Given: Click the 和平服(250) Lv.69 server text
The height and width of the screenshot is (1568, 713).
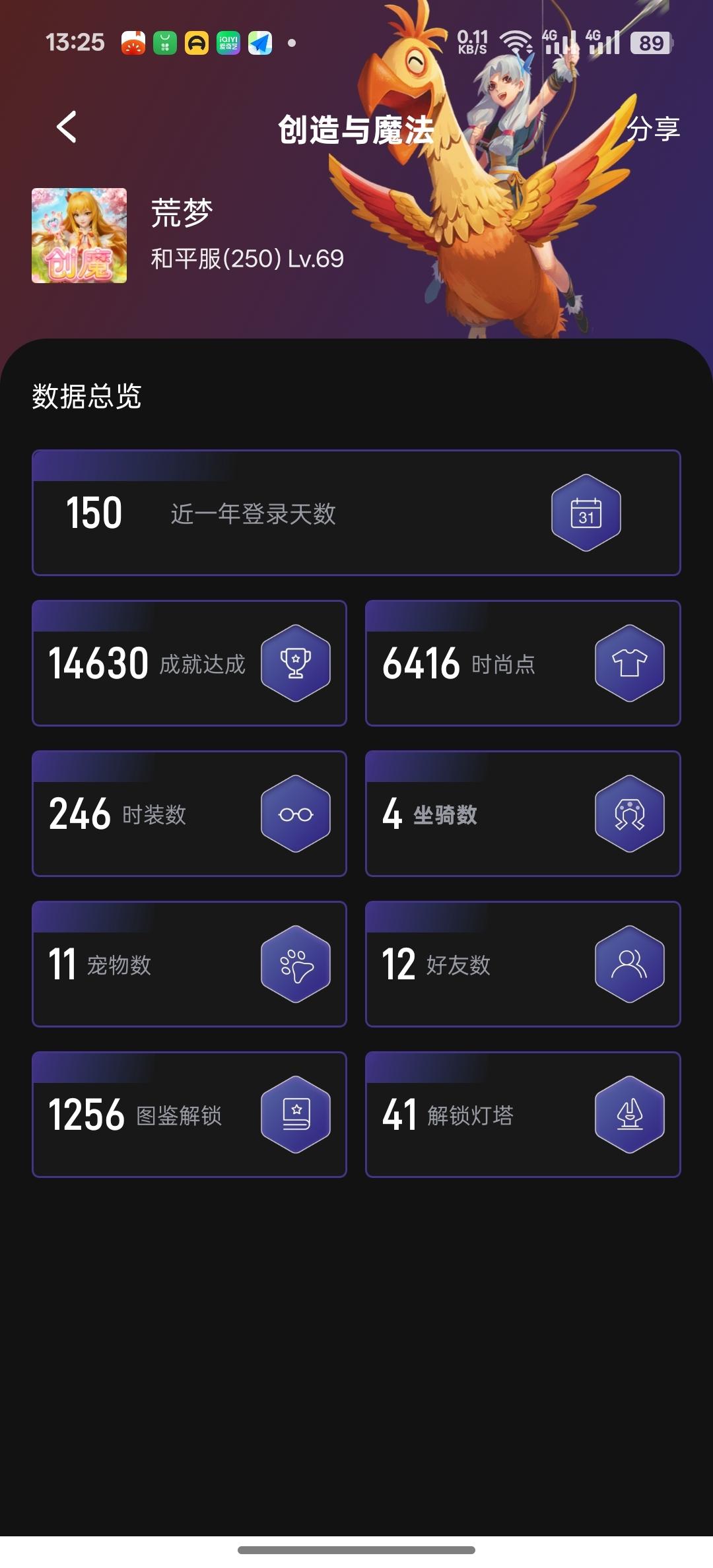Looking at the screenshot, I should click(x=244, y=260).
